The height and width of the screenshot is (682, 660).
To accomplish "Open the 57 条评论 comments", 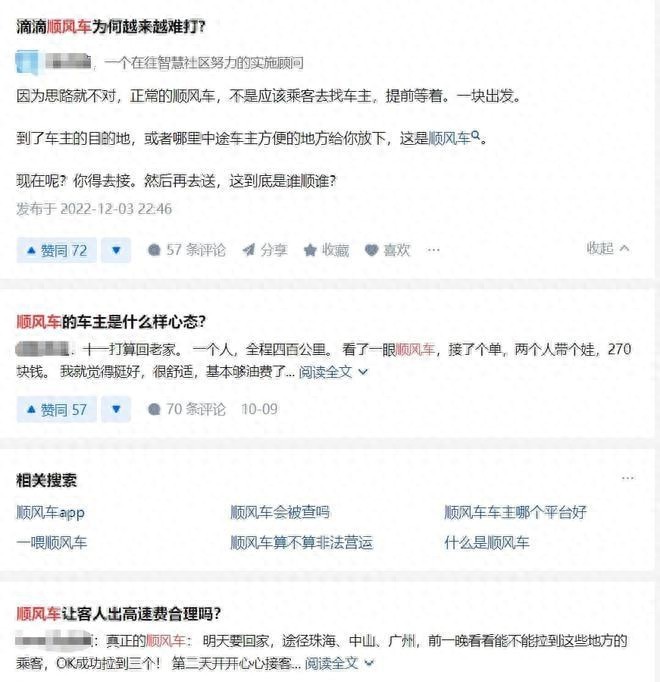I will (x=187, y=250).
